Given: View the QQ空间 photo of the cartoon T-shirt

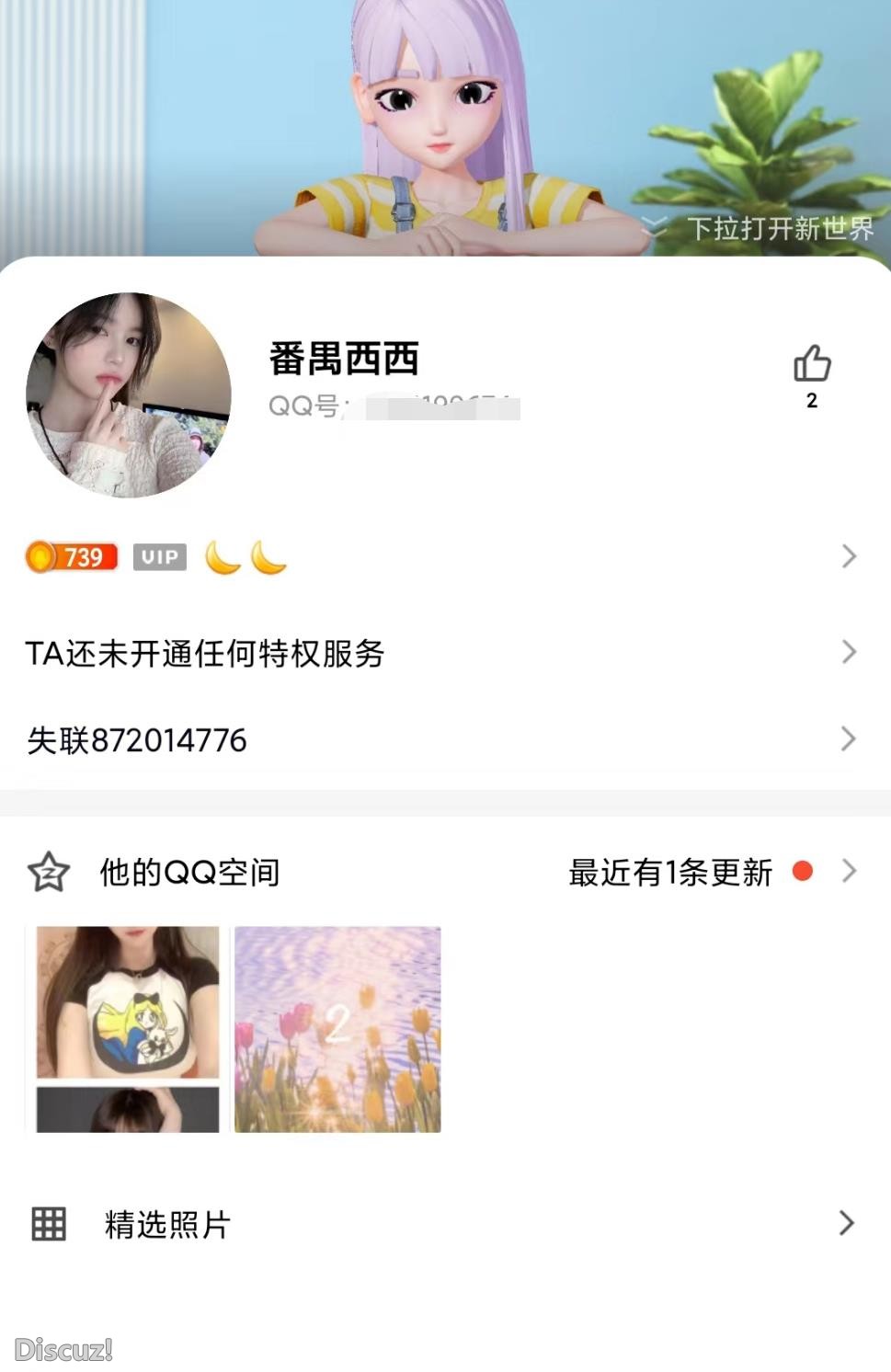Looking at the screenshot, I should pyautogui.click(x=128, y=1002).
